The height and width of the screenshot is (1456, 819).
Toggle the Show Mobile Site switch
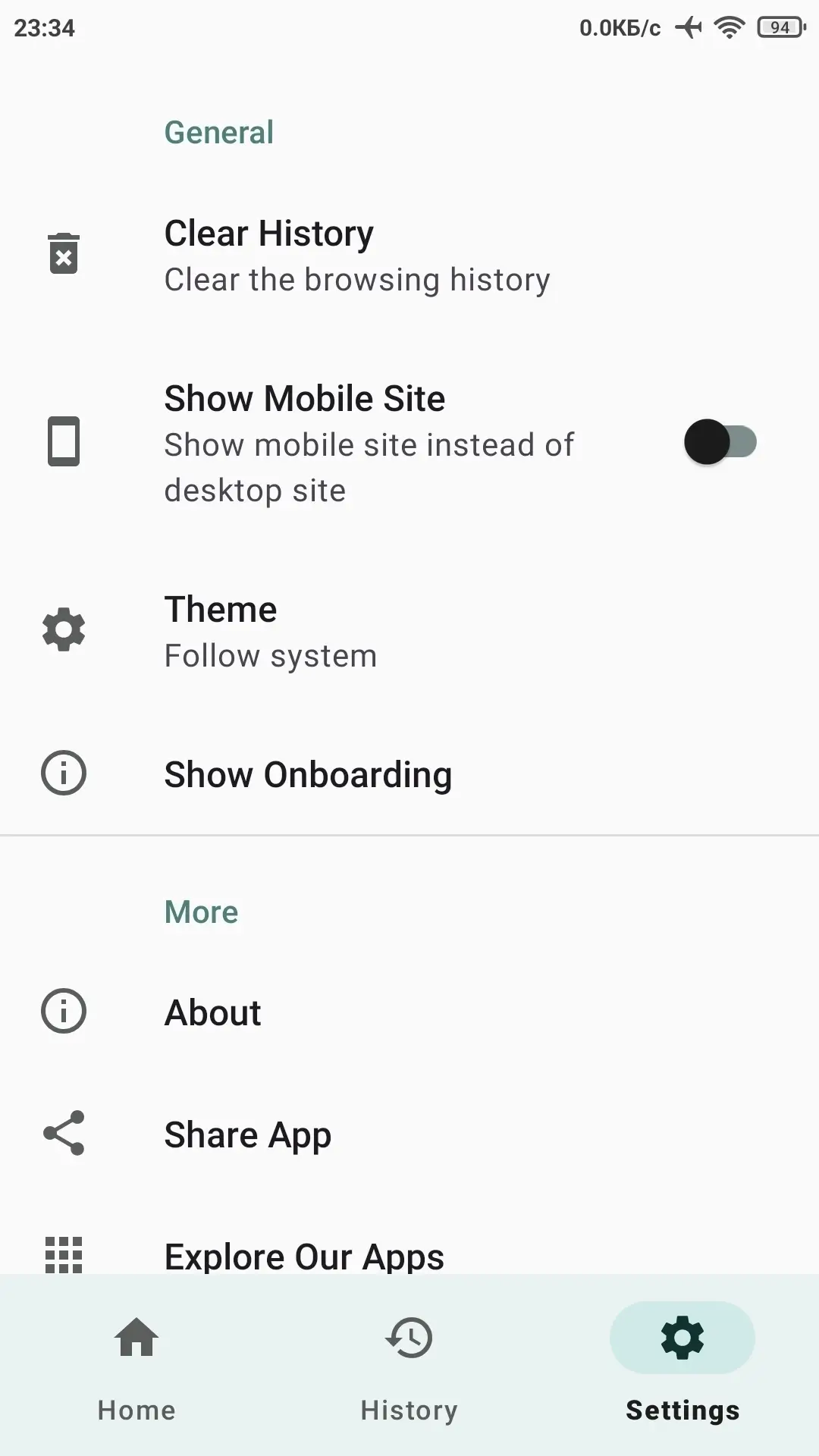[x=720, y=442]
